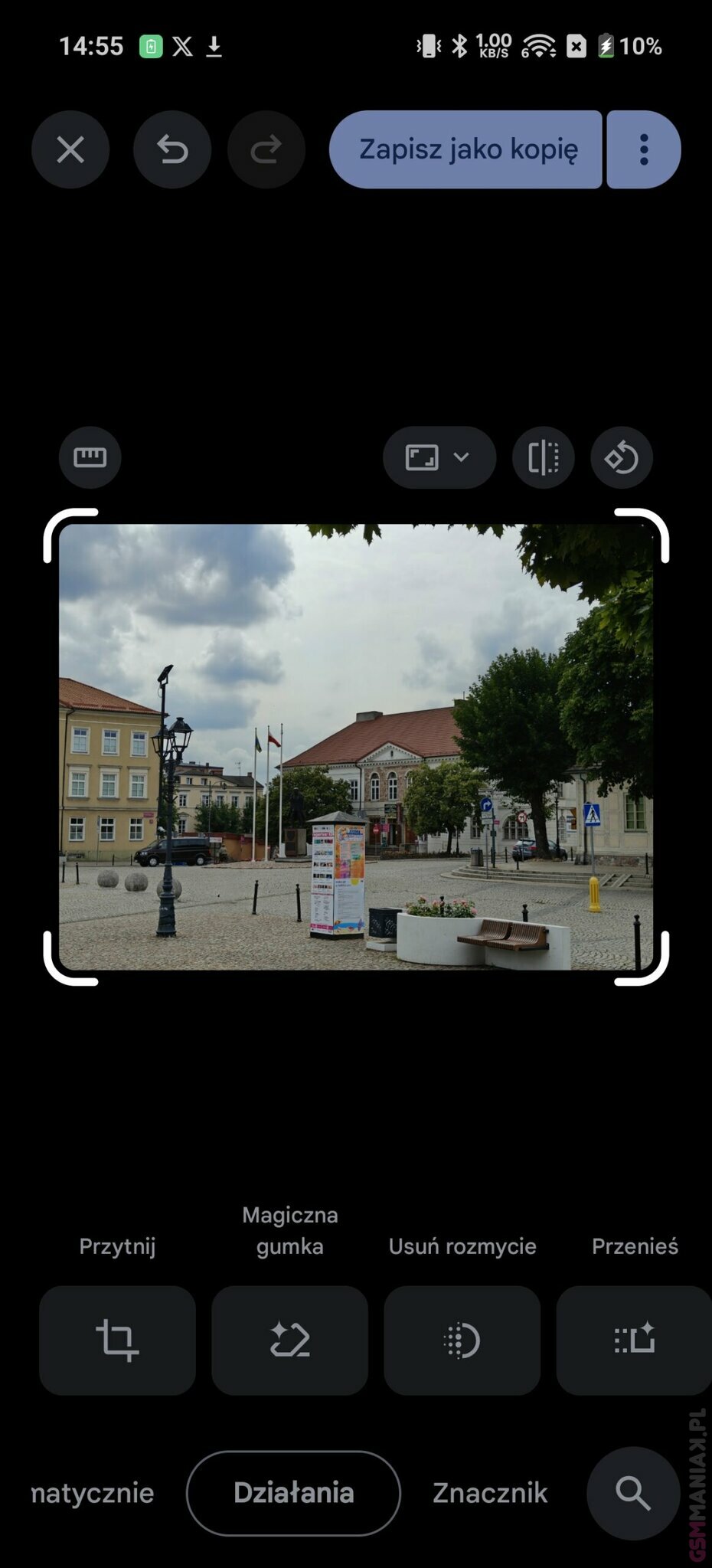Apply Usuń rozmycie to the photo
The height and width of the screenshot is (1568, 712).
tap(462, 1340)
